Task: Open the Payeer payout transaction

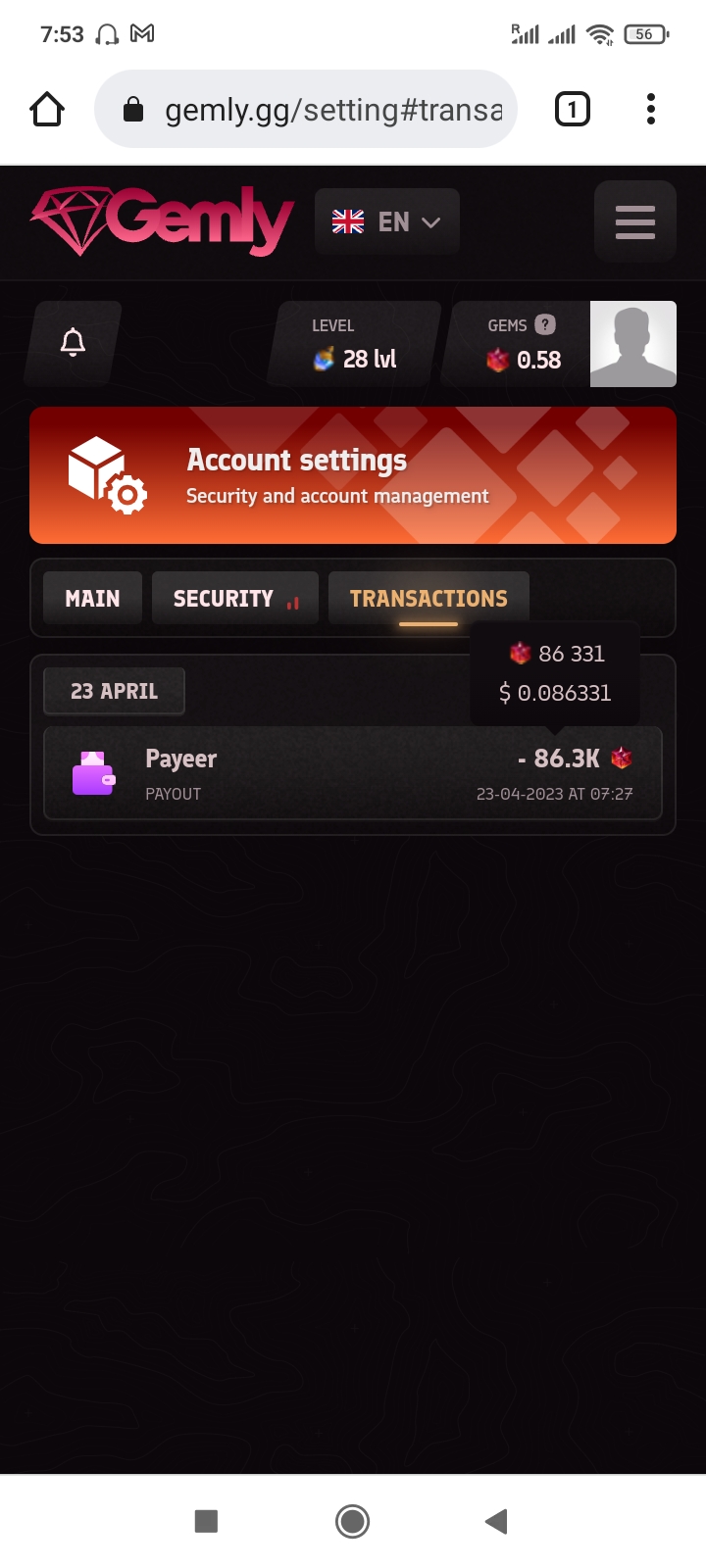Action: [x=353, y=773]
